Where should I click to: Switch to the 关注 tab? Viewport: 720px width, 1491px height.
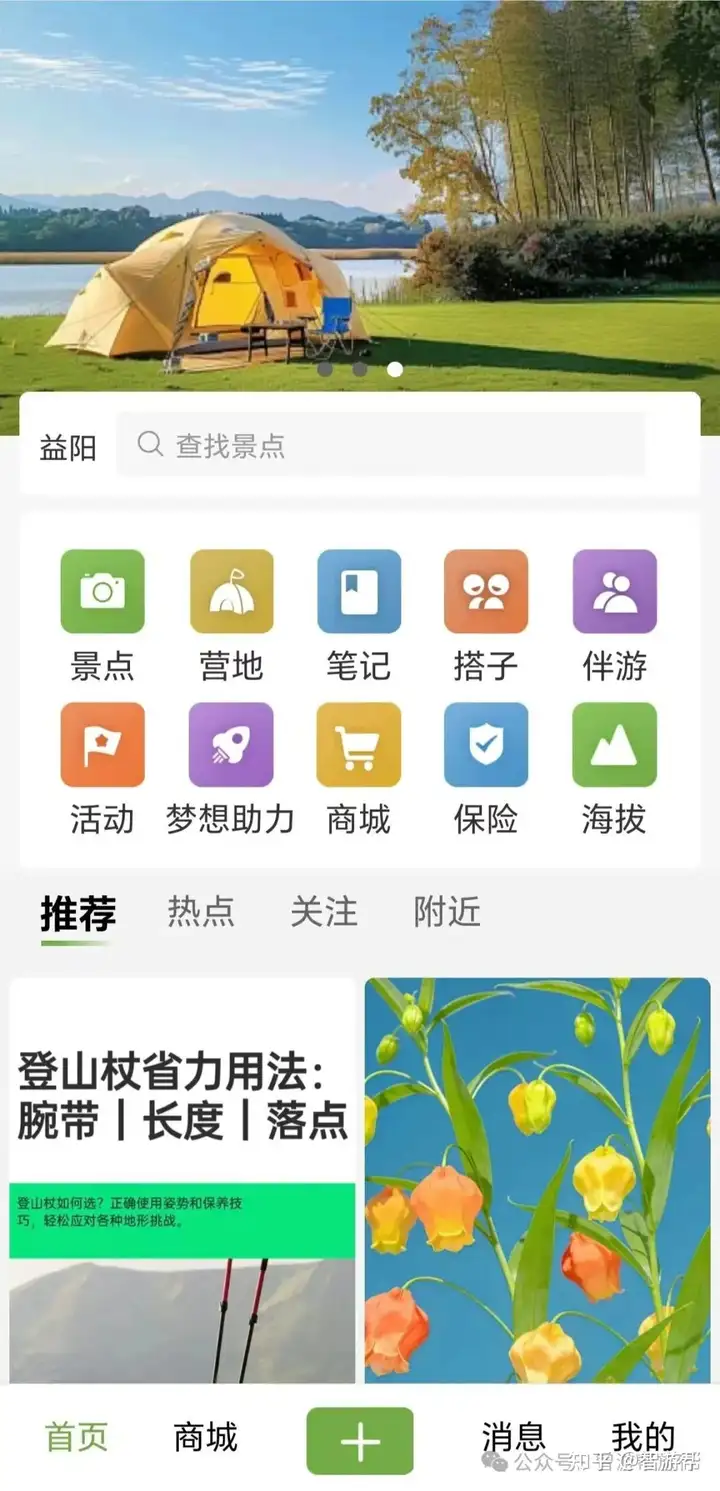click(x=323, y=912)
